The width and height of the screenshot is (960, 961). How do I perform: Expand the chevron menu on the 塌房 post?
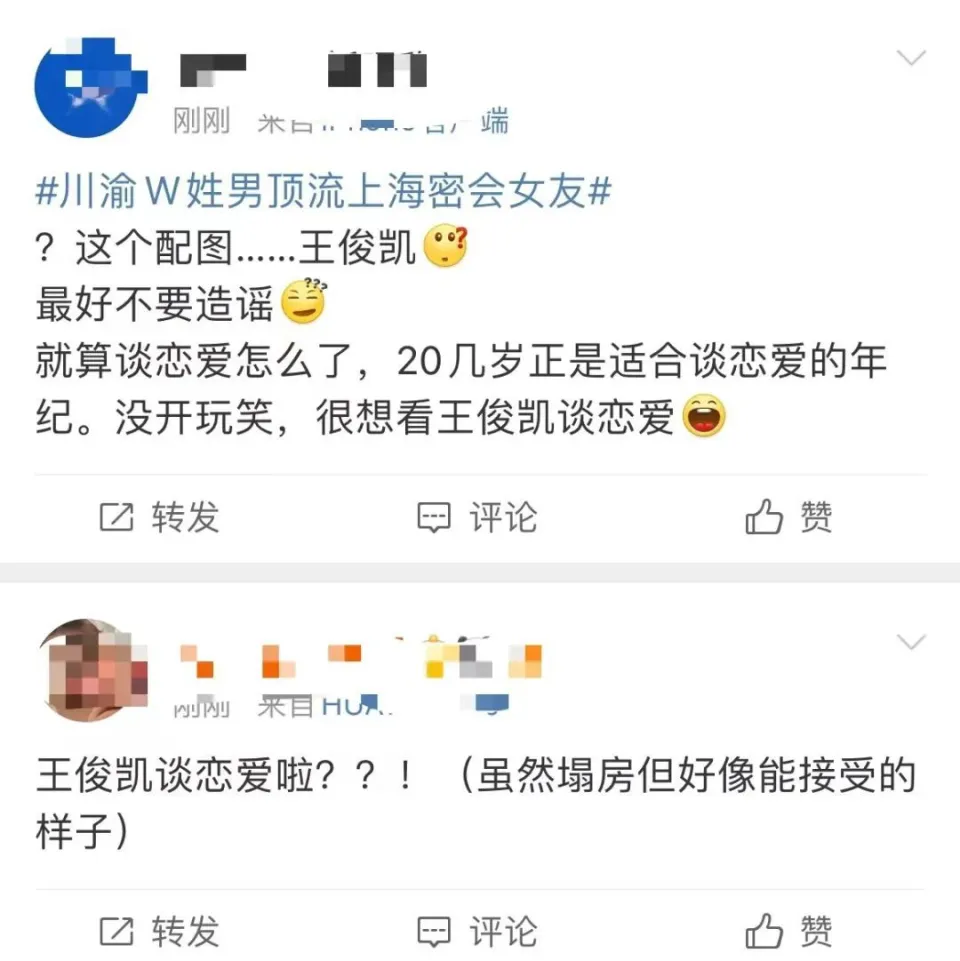[911, 642]
